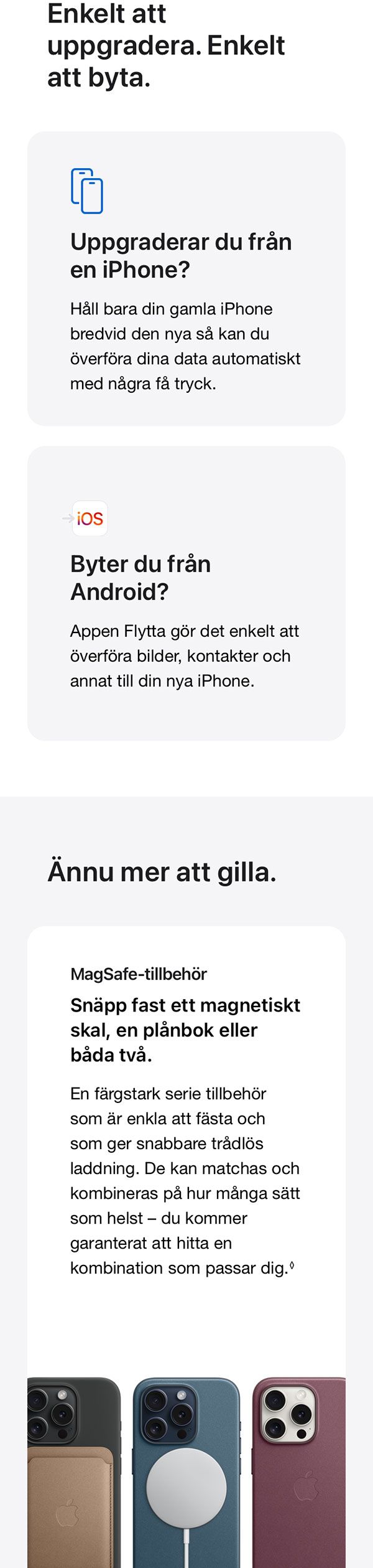Open the footnote marker after "passar dig."
This screenshot has height=1568, width=373.
[x=292, y=1265]
